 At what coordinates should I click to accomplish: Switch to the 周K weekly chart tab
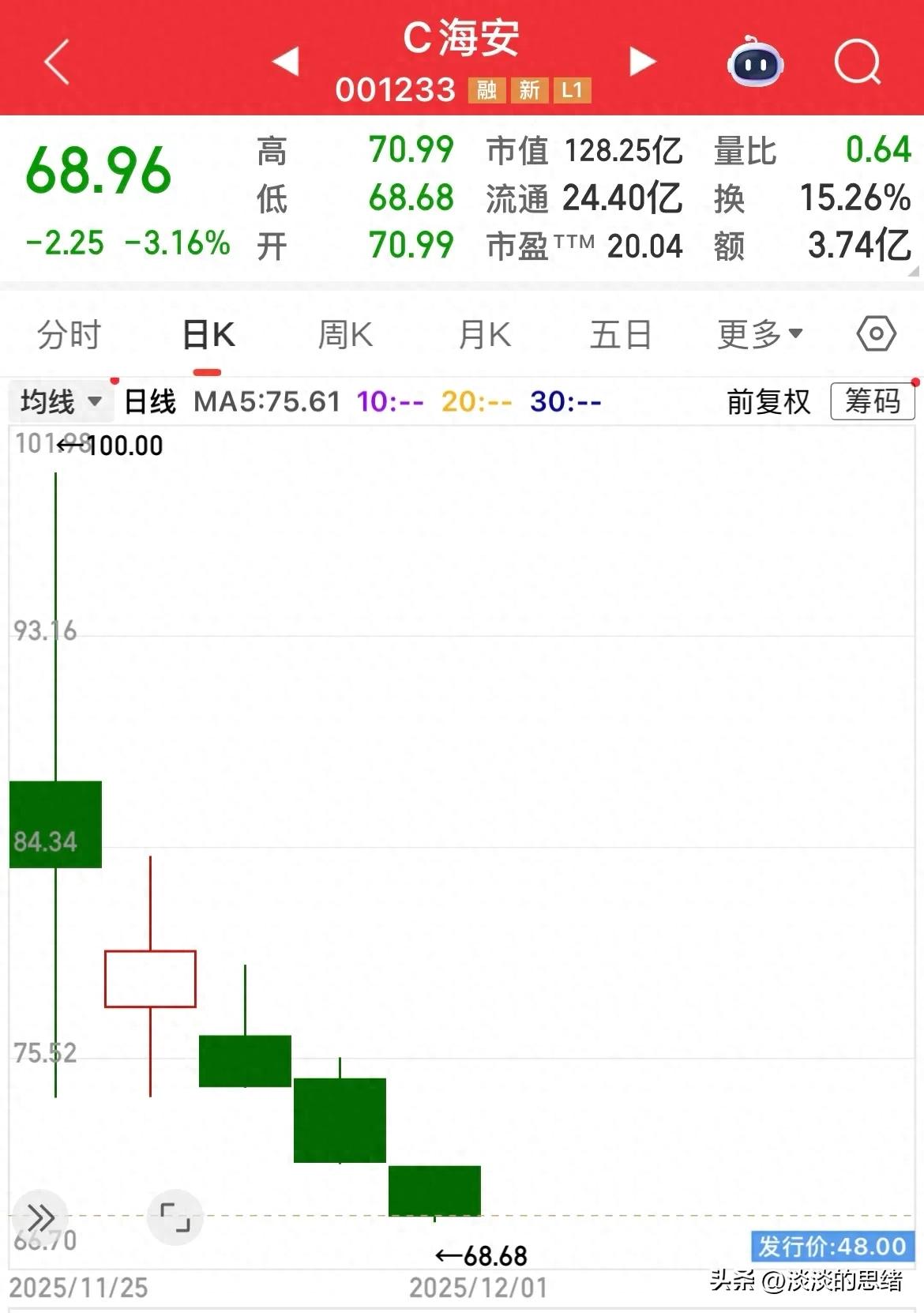[x=345, y=334]
